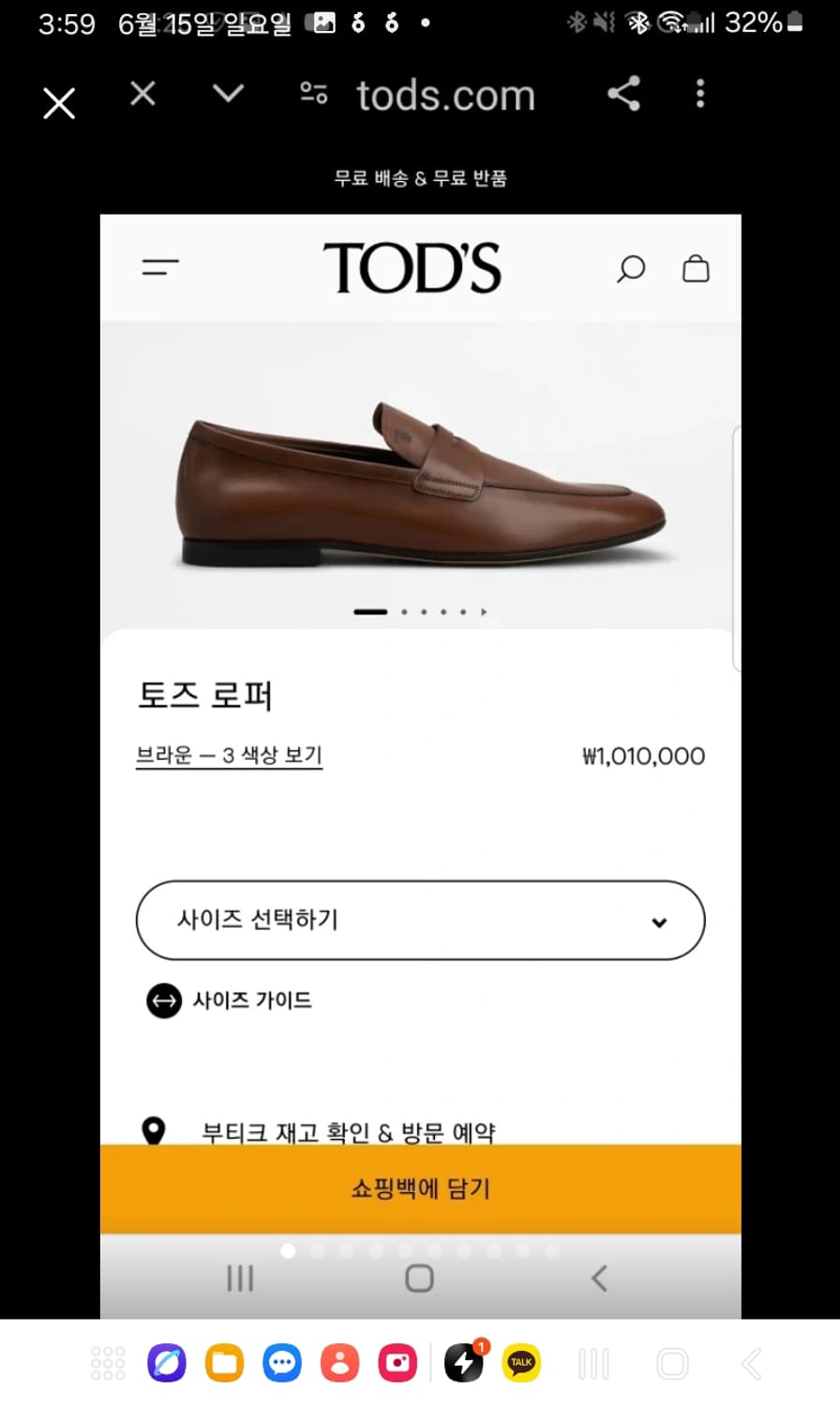Open the Tod's hamburger navigation menu
This screenshot has width=840, height=1407.
159,267
